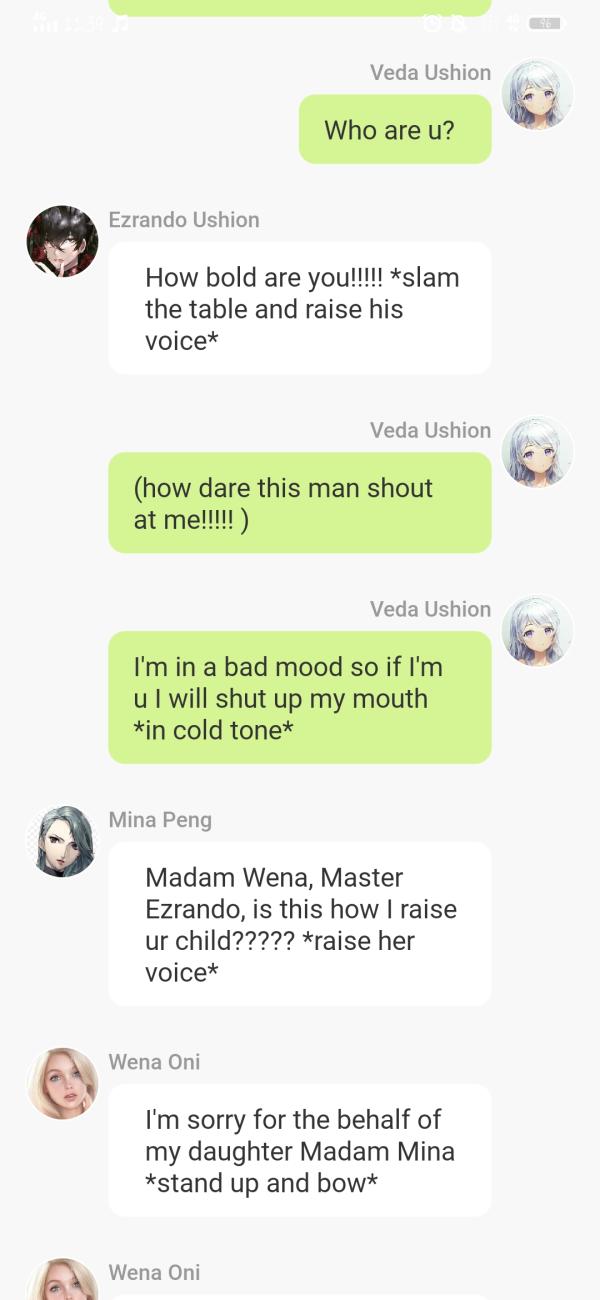Tap the 'how dare this man shout' bubble
This screenshot has width=600, height=1300.
(x=299, y=503)
